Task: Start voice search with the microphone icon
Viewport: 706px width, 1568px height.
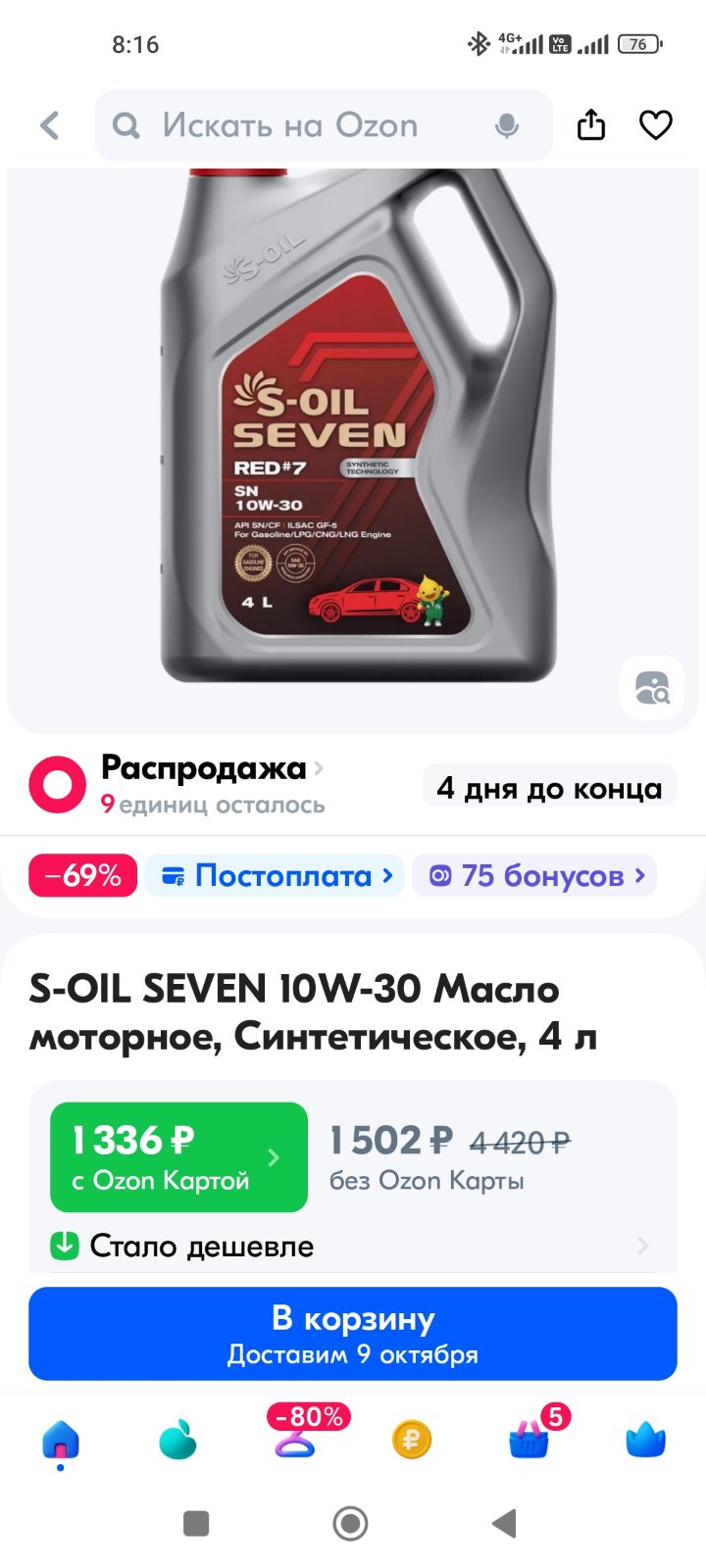Action: [507, 125]
